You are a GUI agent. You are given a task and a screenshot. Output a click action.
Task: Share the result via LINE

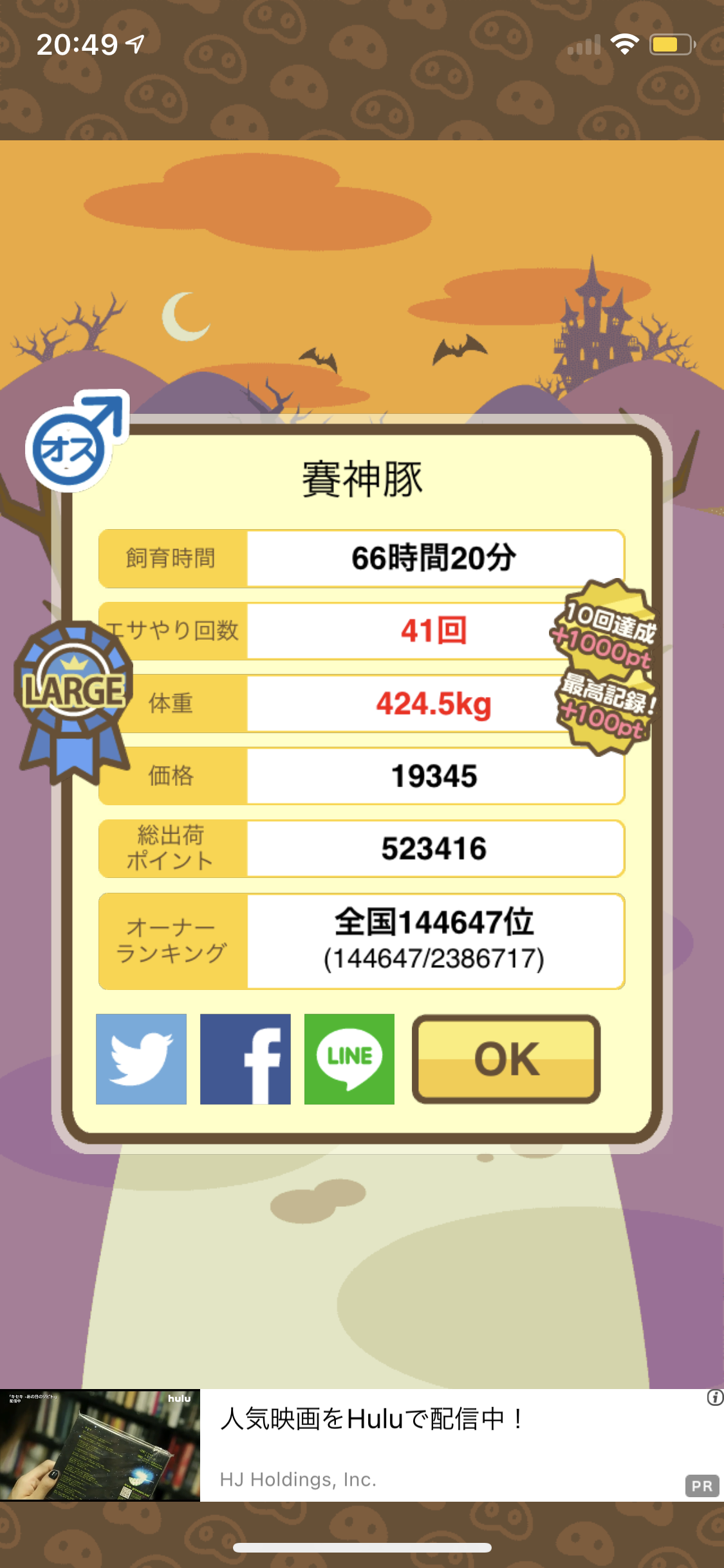[349, 1059]
